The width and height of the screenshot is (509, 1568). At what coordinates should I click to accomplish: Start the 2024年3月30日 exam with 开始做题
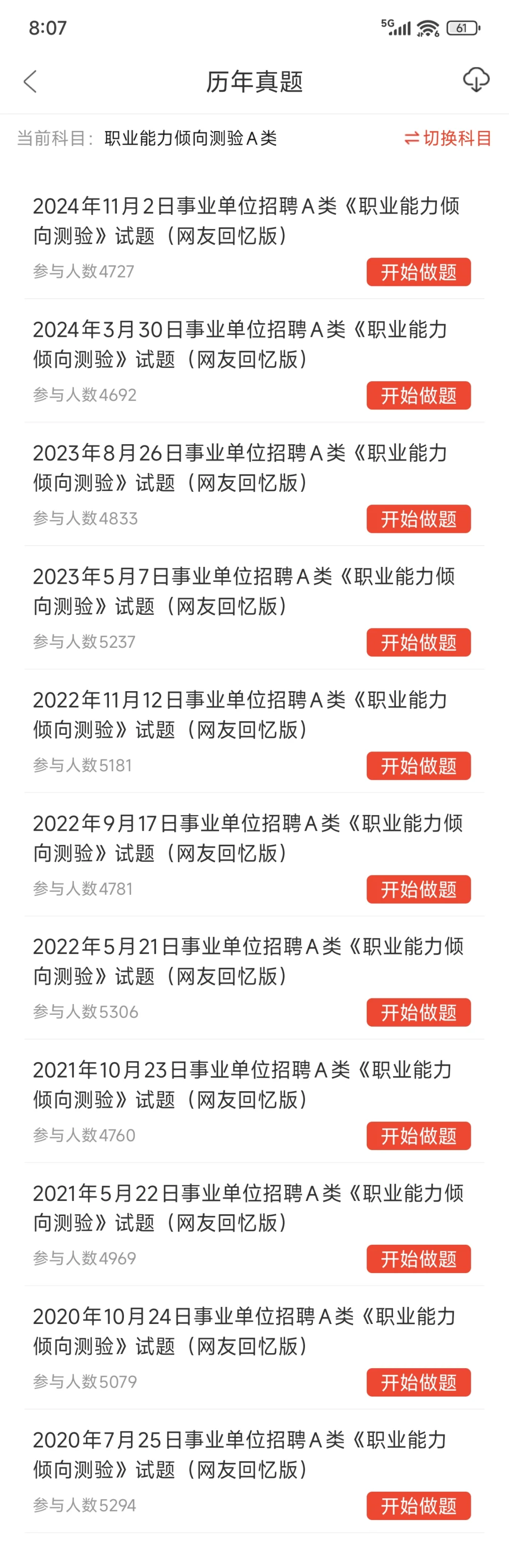click(x=419, y=396)
